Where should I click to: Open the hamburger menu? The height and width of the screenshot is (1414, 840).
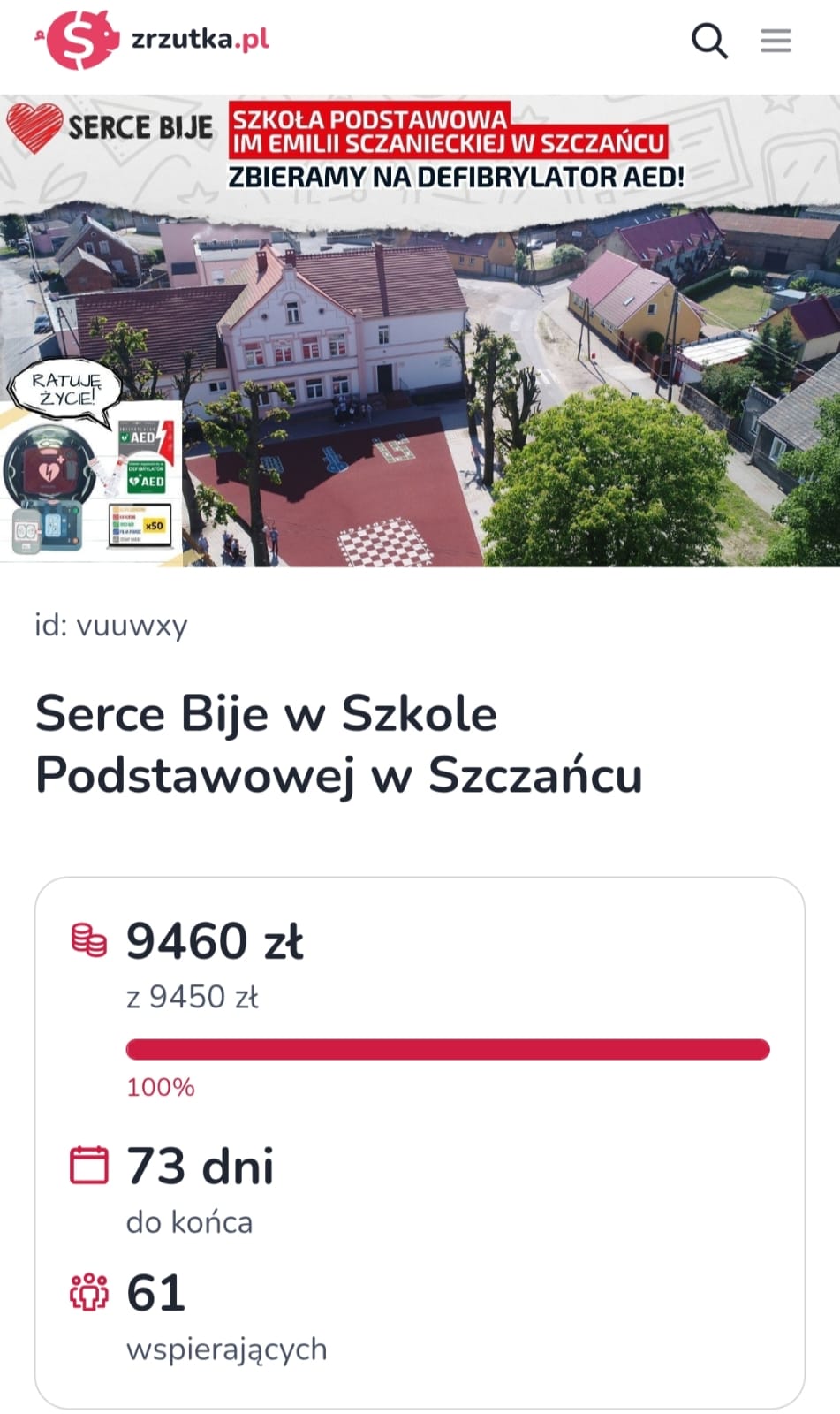click(776, 41)
